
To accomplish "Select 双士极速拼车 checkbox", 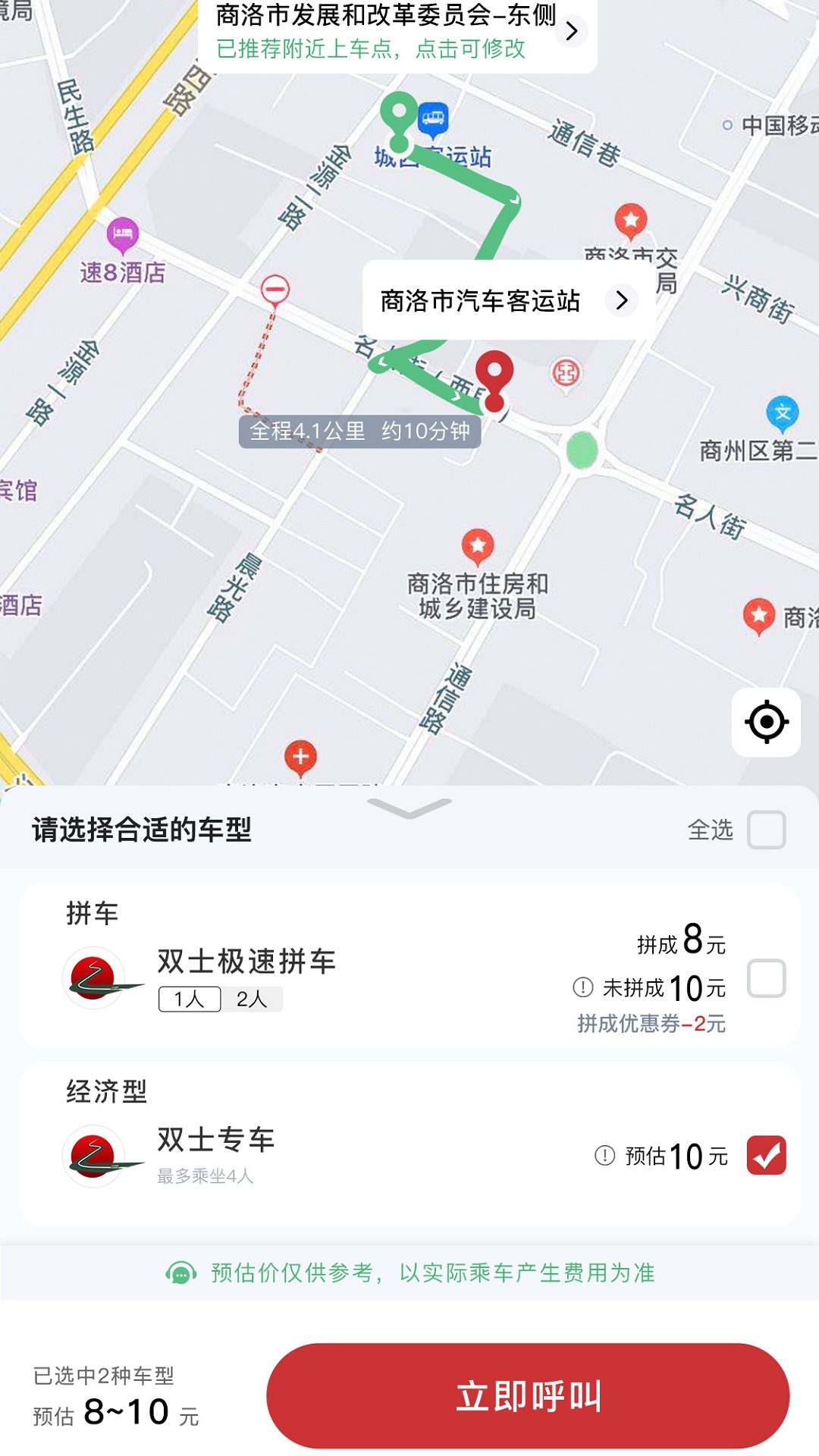I will [766, 978].
